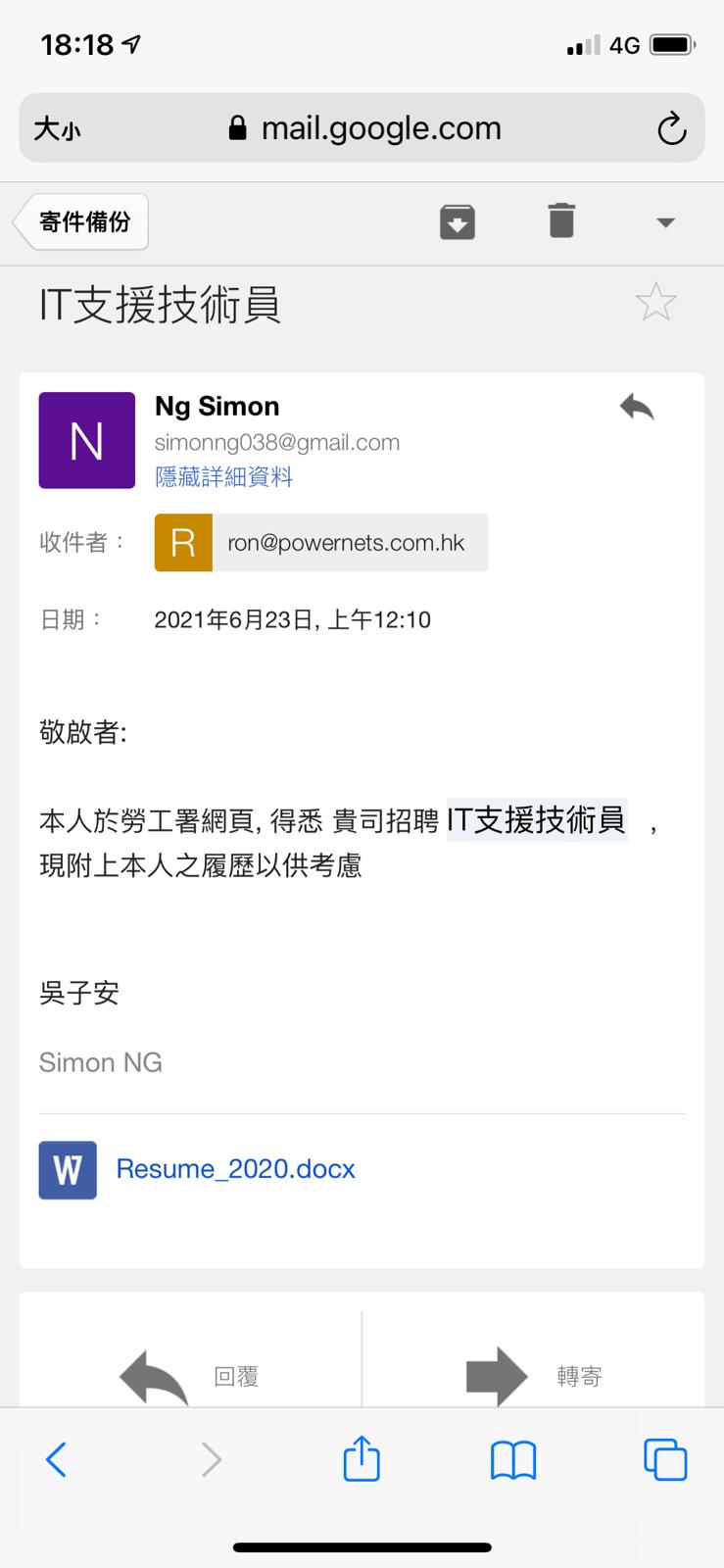Viewport: 724px width, 1568px height.
Task: Open recipient chip ron@powernets.com.hk
Action: (x=321, y=543)
